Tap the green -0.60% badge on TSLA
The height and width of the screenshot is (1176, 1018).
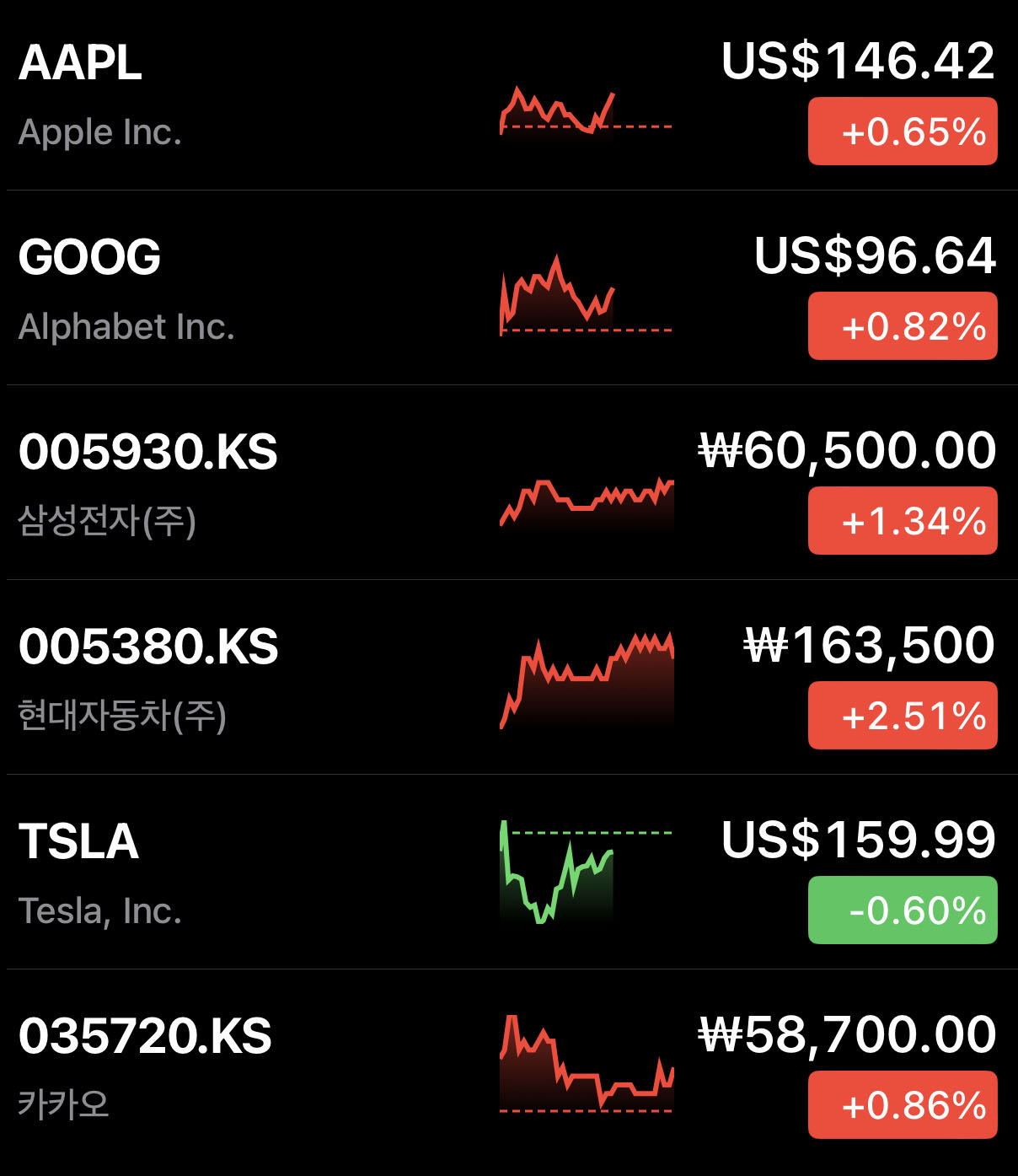[903, 910]
